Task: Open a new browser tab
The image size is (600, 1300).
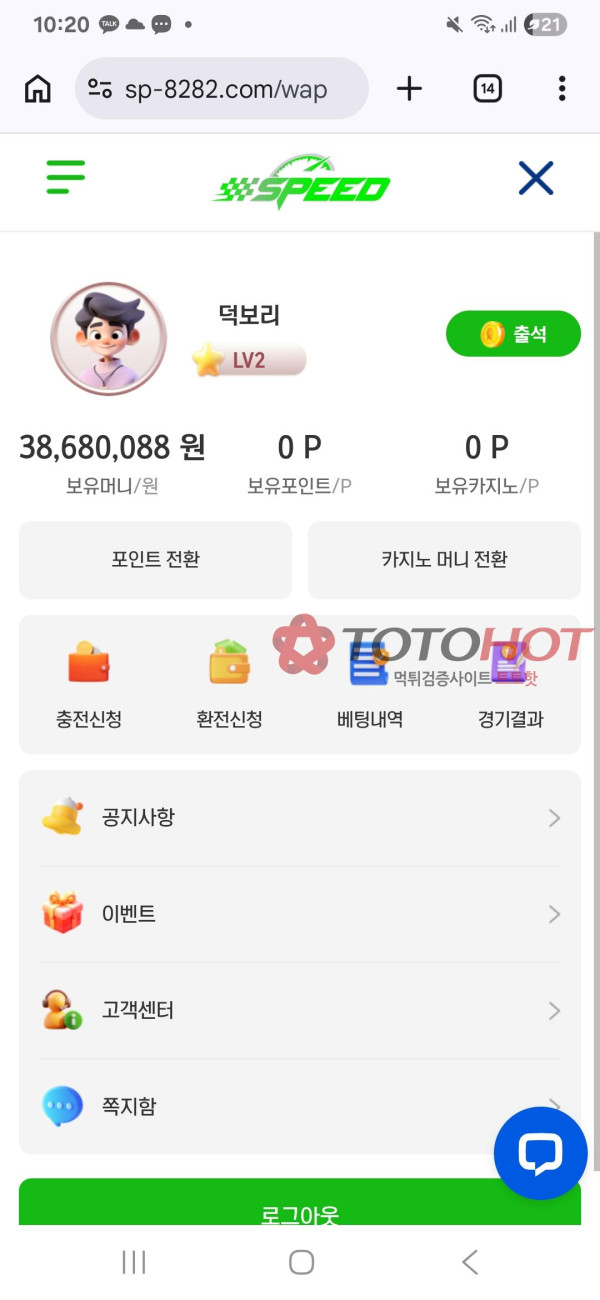Action: pos(409,89)
